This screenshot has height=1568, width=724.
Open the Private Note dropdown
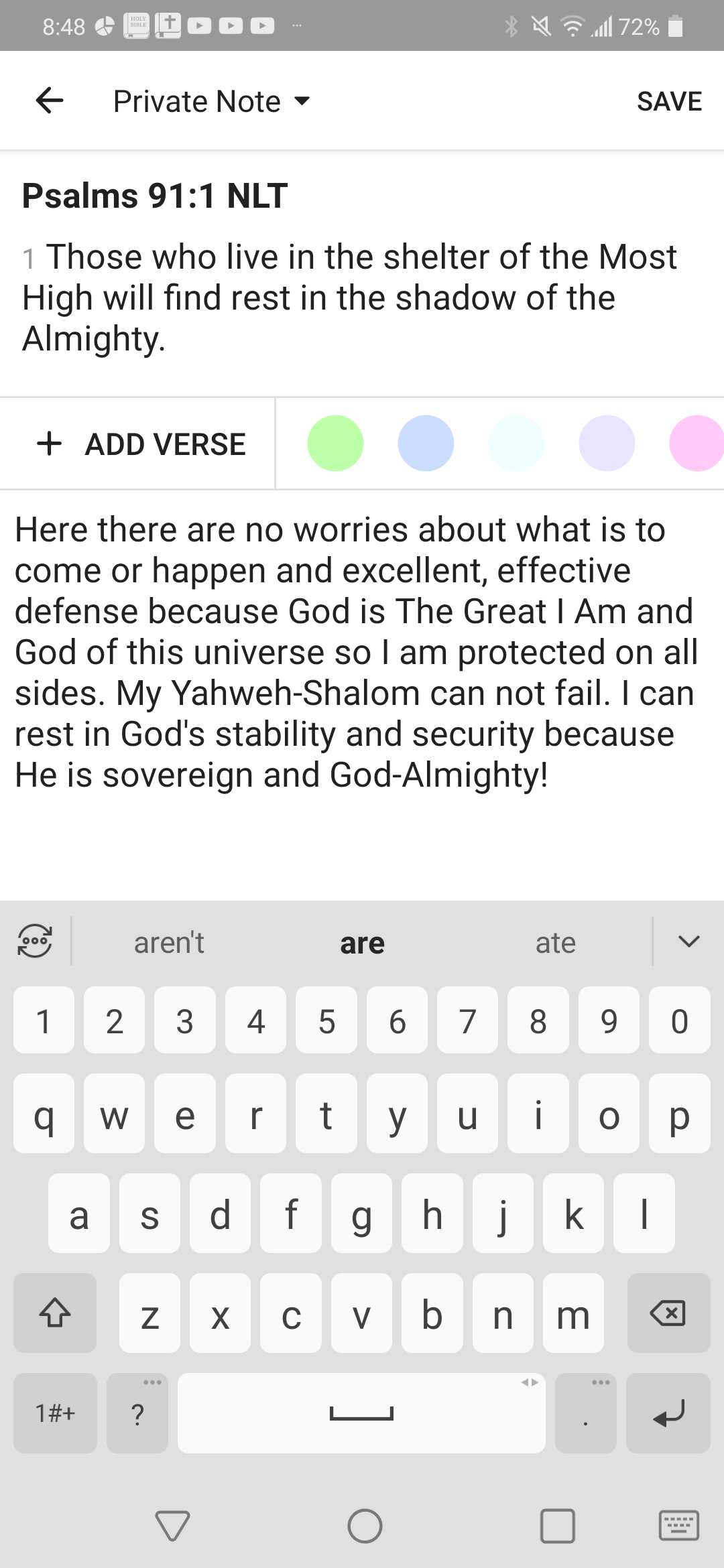pyautogui.click(x=211, y=102)
